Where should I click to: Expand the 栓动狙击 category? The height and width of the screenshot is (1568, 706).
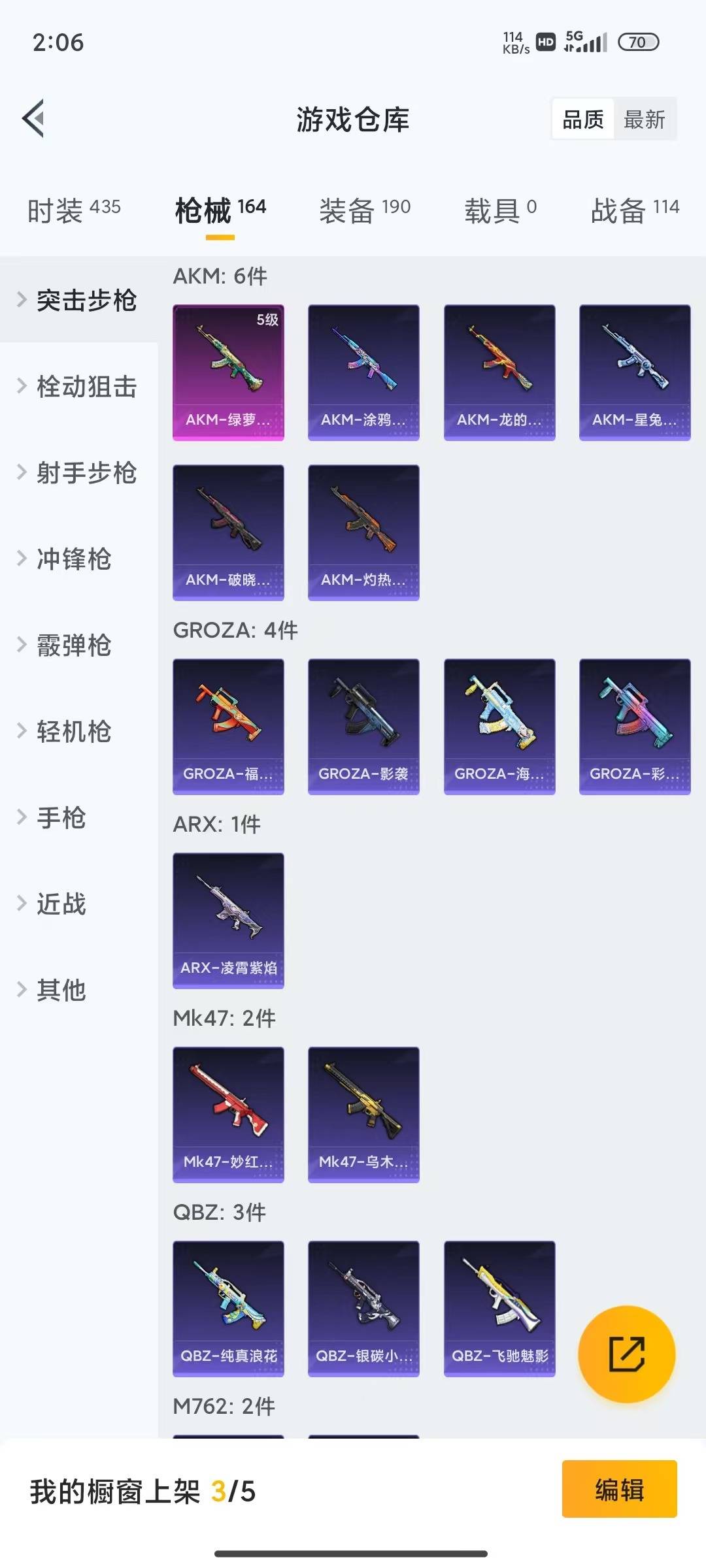point(87,387)
